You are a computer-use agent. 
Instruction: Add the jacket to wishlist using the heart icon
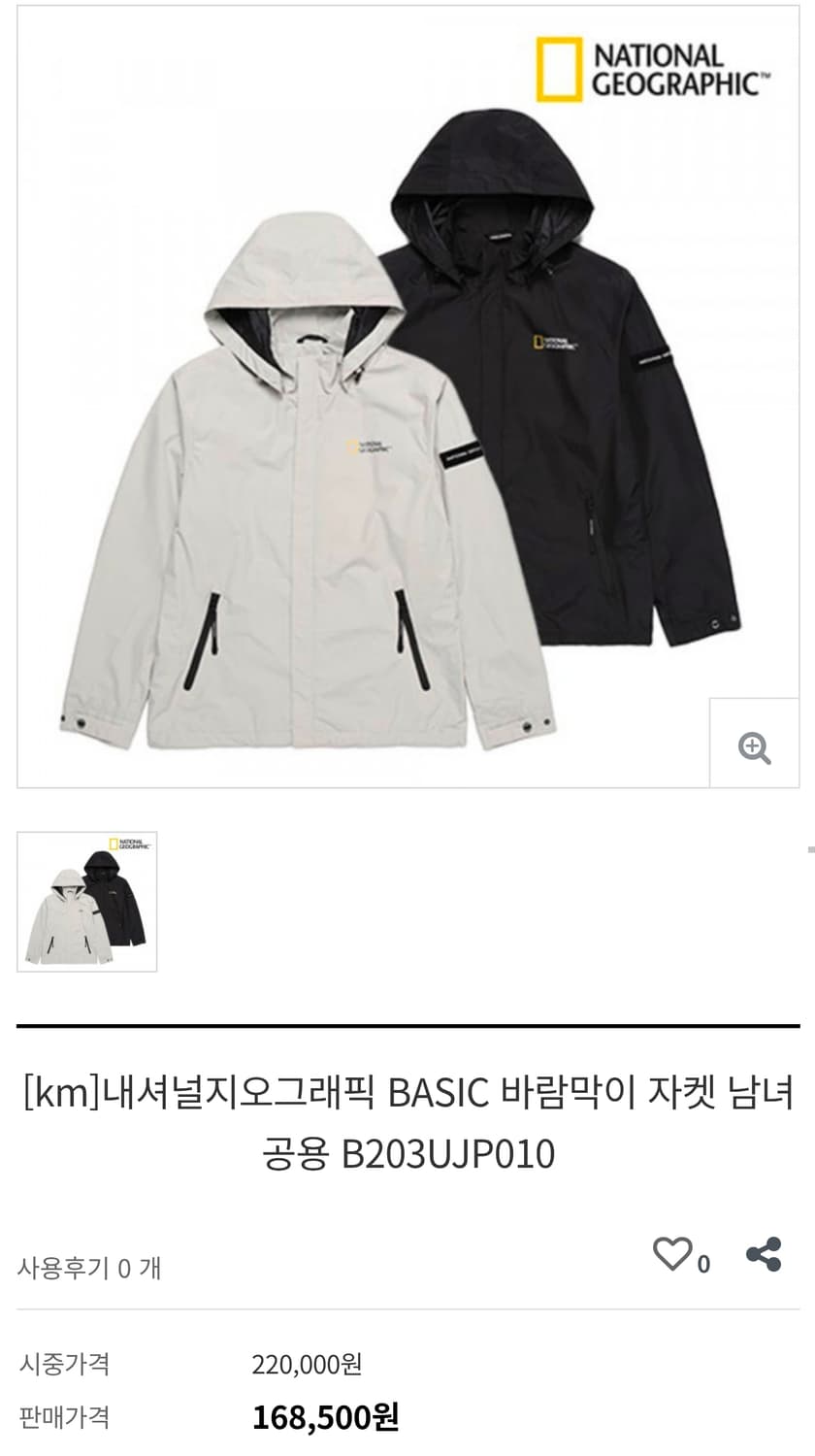pyautogui.click(x=671, y=1255)
